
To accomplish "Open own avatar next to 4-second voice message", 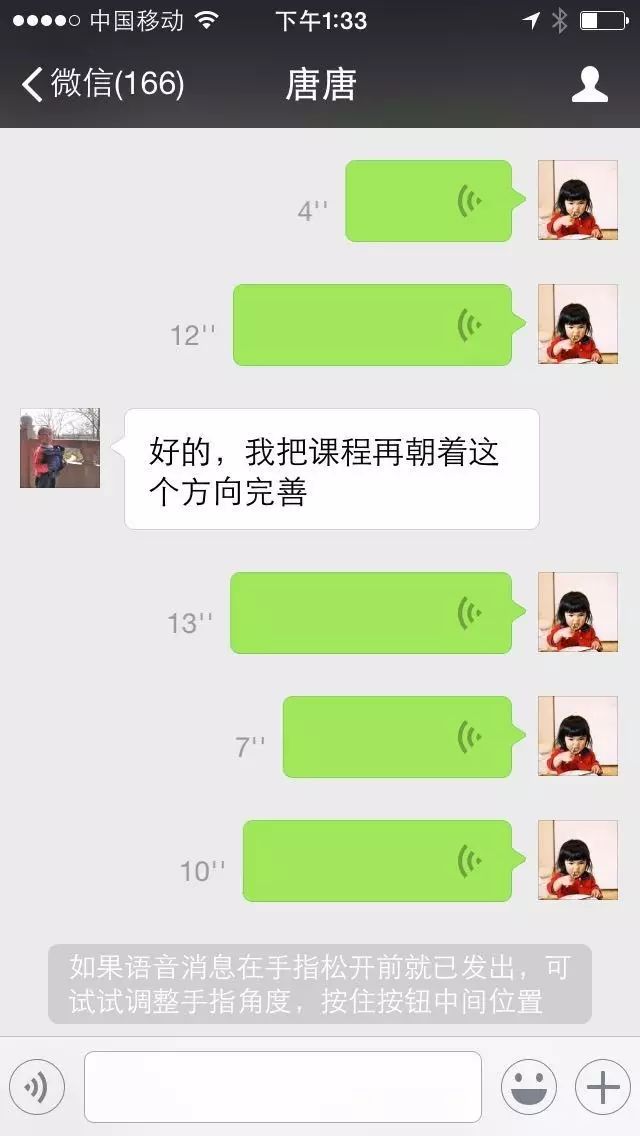I will click(578, 200).
